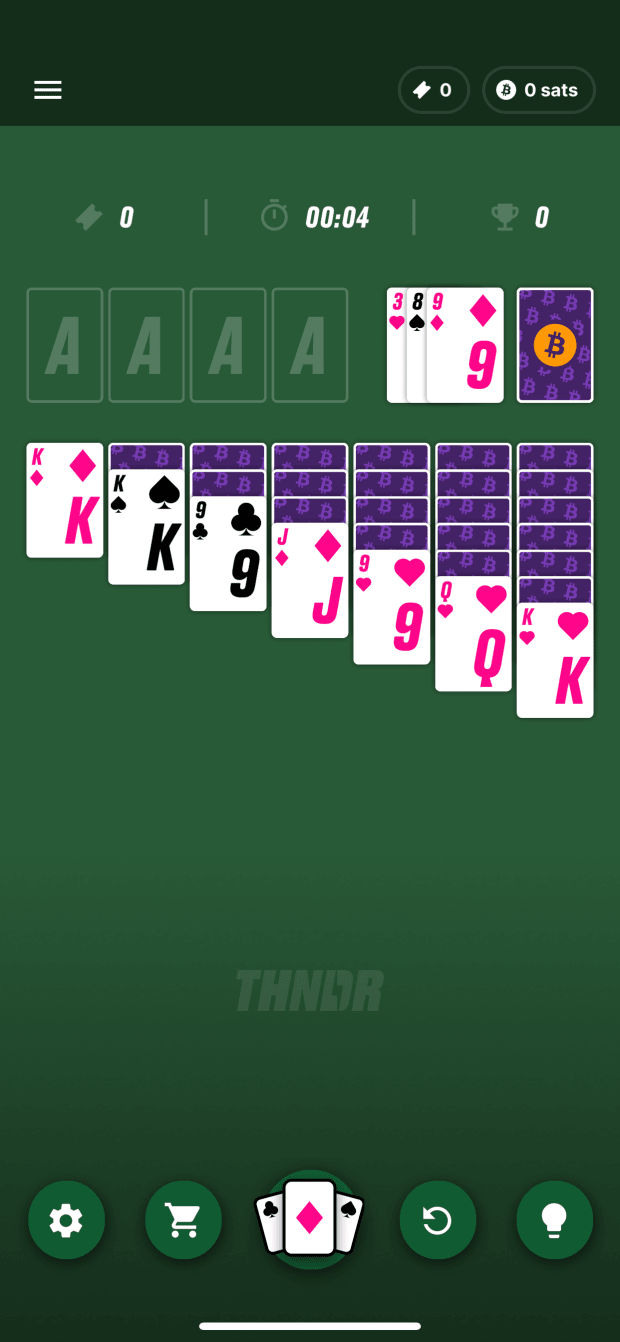Select the King of diamonds card

[65, 500]
